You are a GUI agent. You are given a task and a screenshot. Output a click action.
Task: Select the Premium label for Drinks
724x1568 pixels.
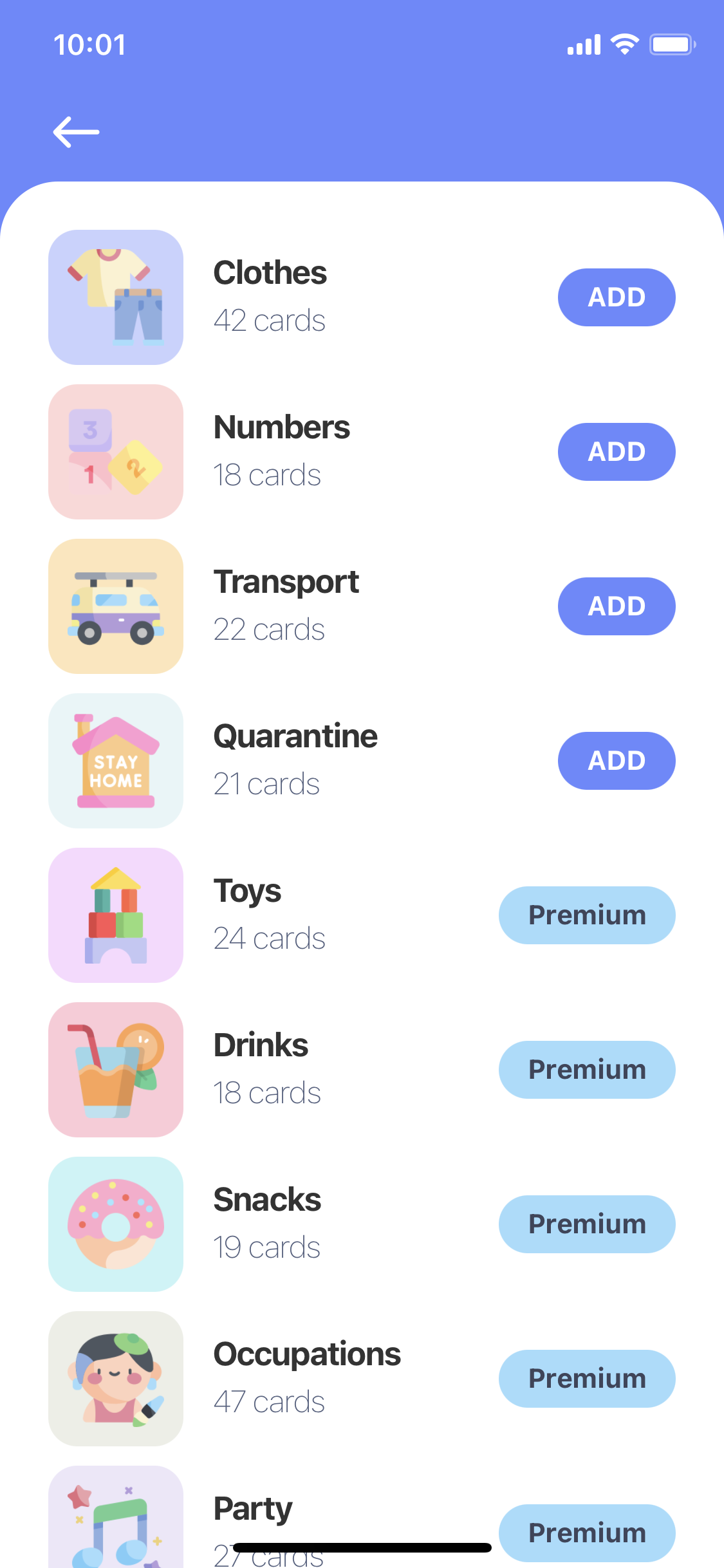(586, 1069)
